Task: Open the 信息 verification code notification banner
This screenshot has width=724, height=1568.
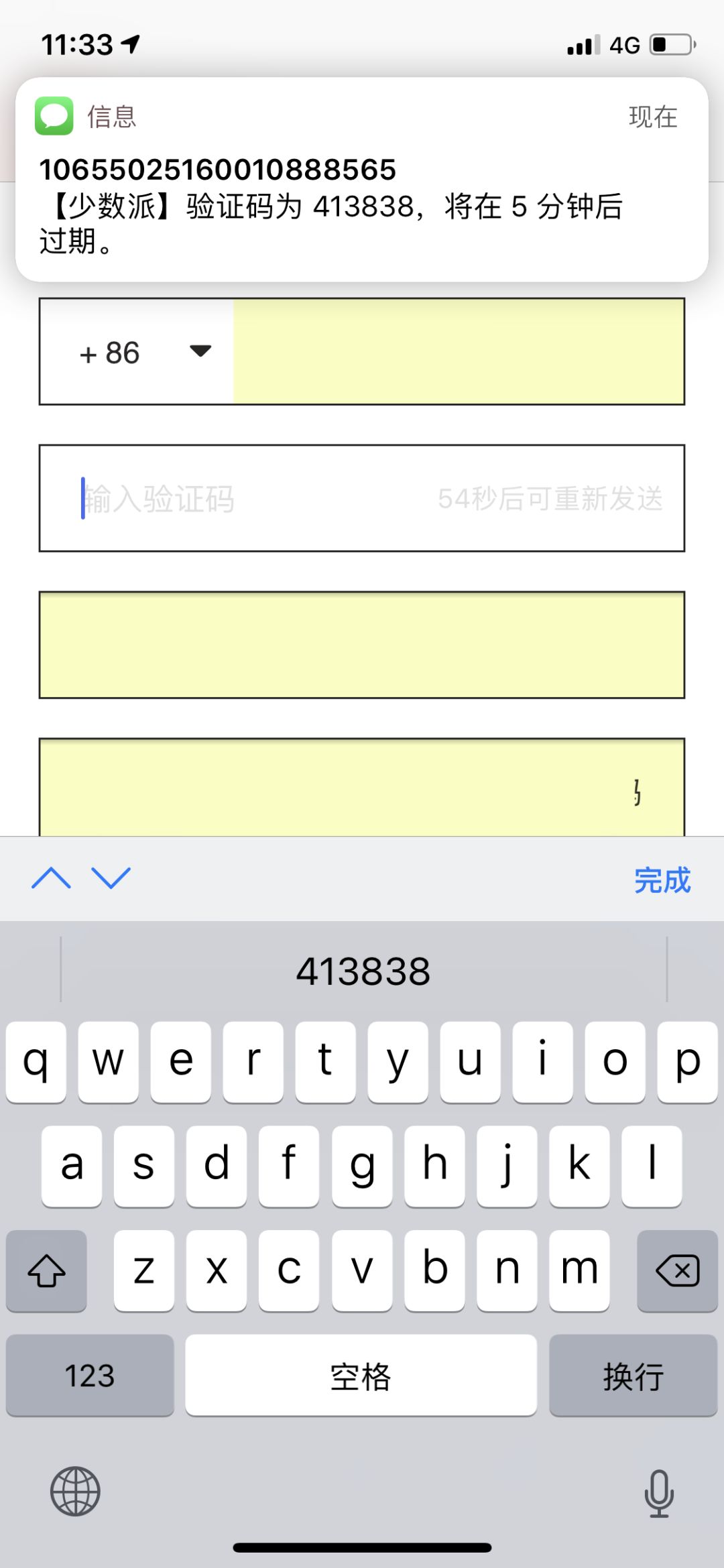Action: [x=362, y=180]
